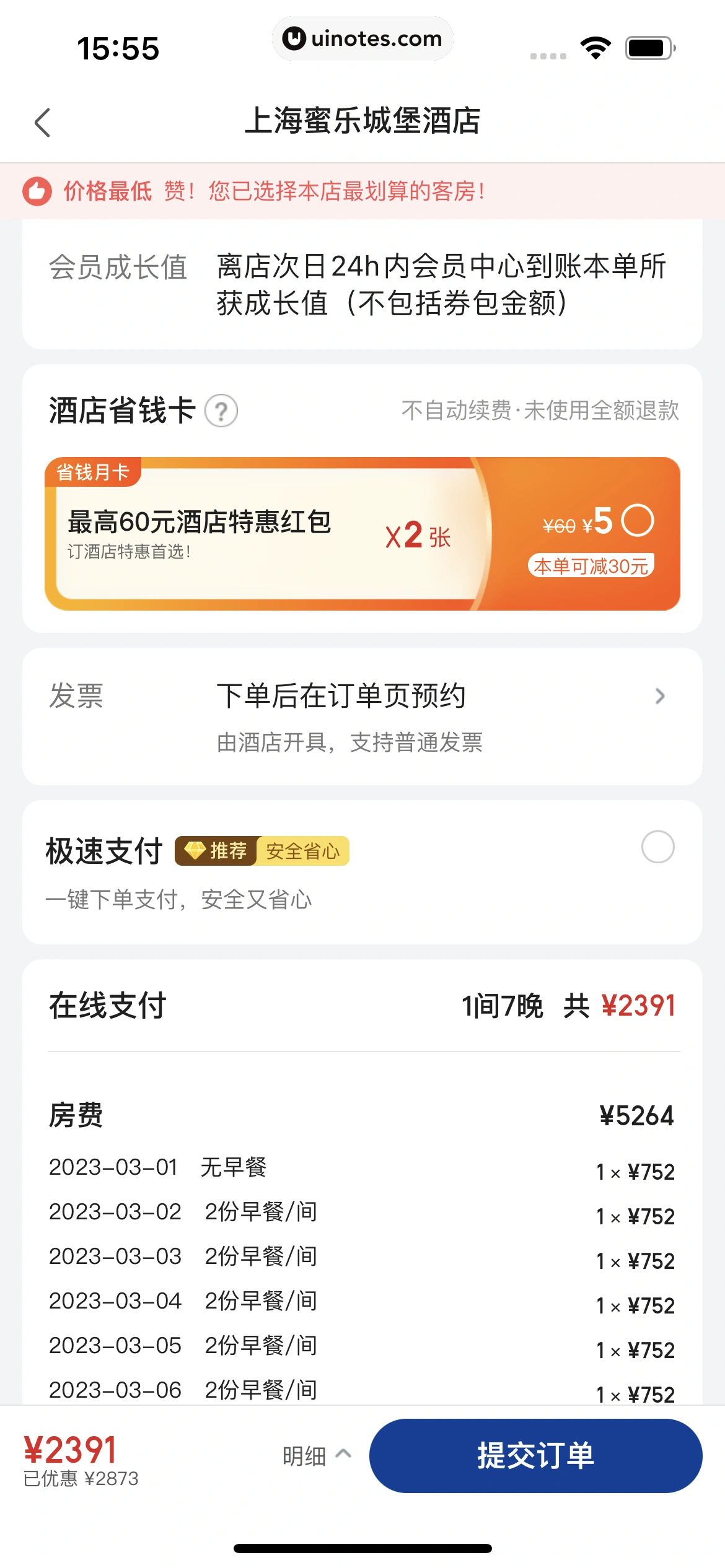This screenshot has width=725, height=1568.
Task: Open the help icon beside 酒店省钱卡
Action: coord(221,411)
